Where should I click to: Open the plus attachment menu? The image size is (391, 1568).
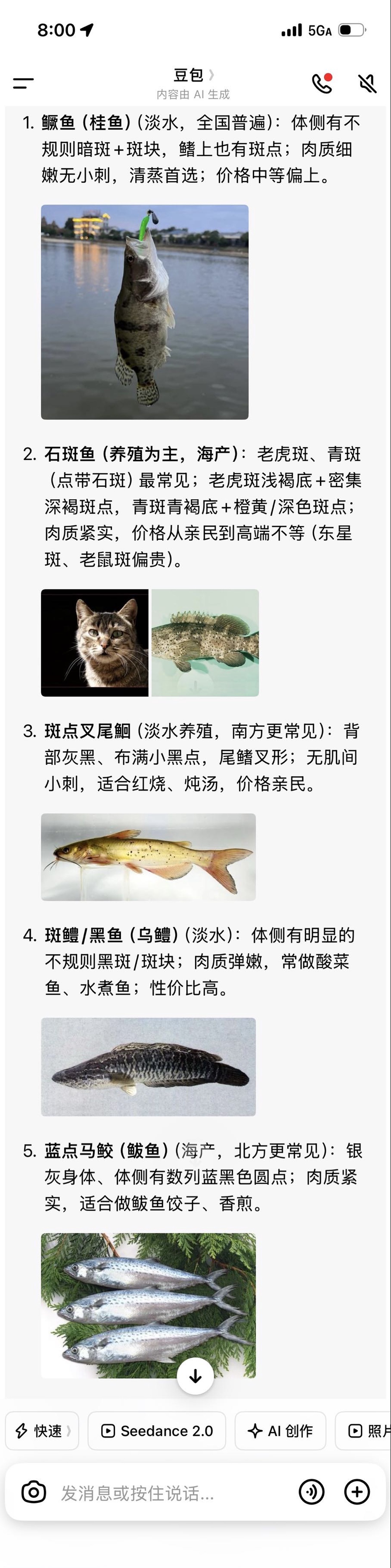(357, 1492)
